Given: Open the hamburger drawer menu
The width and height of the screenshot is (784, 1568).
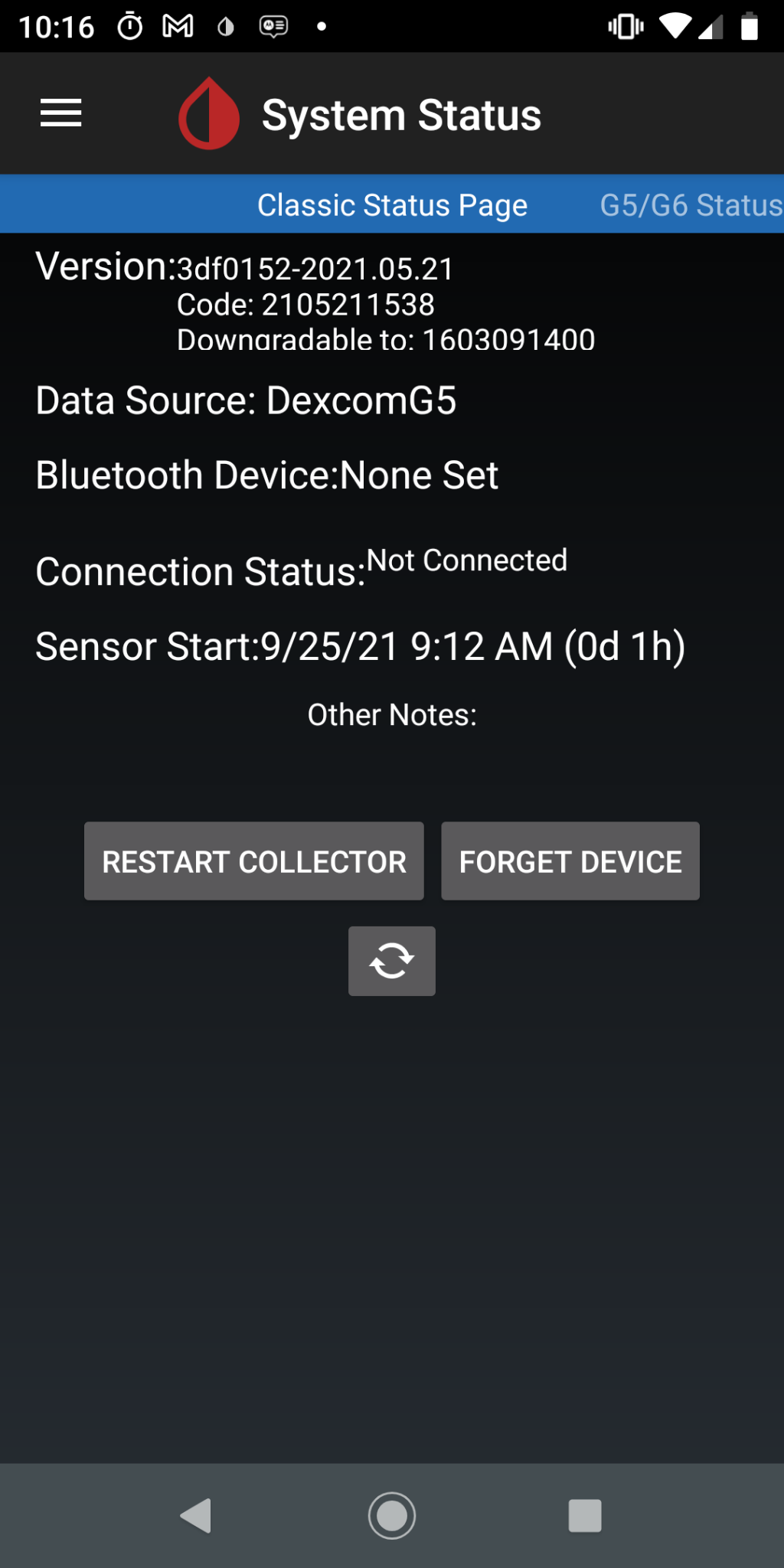Looking at the screenshot, I should click(x=61, y=113).
